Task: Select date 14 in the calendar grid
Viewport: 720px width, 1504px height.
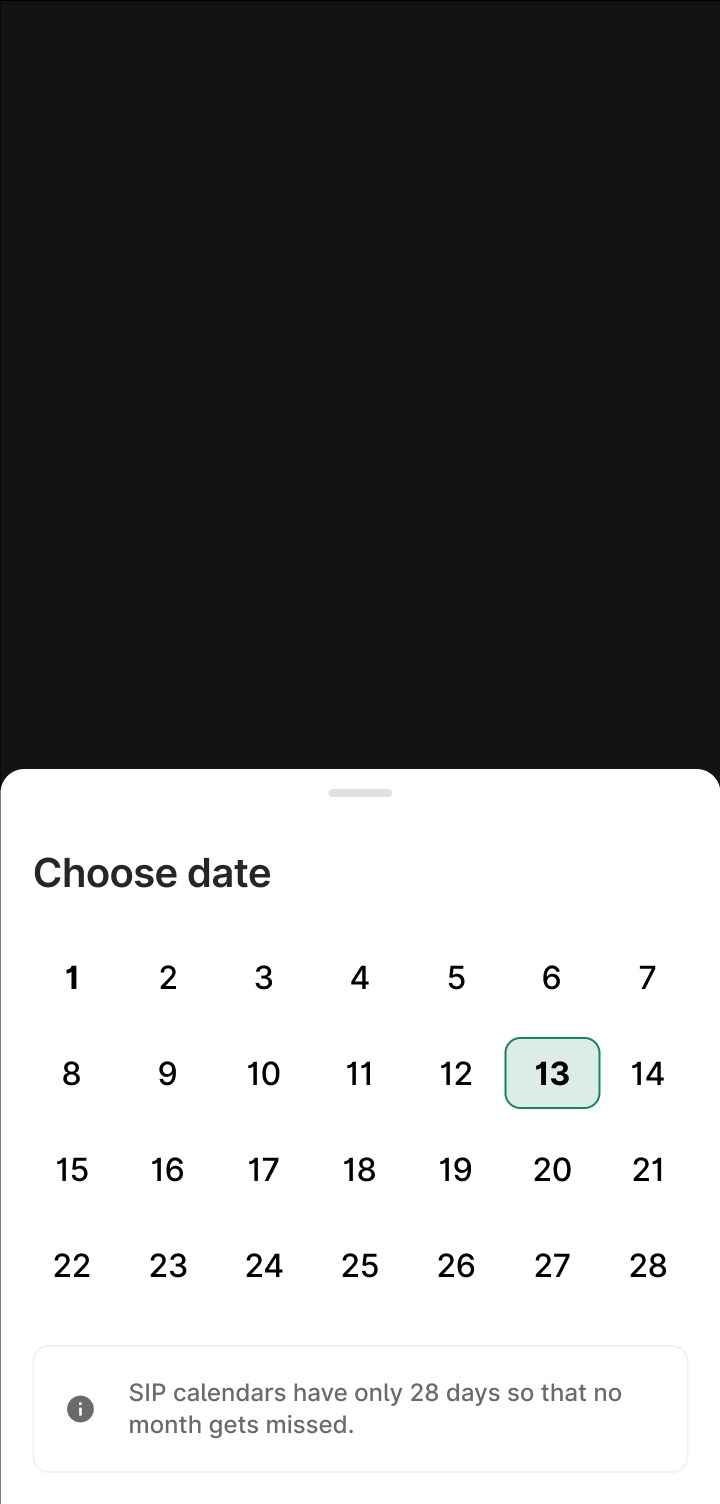Action: [648, 1073]
